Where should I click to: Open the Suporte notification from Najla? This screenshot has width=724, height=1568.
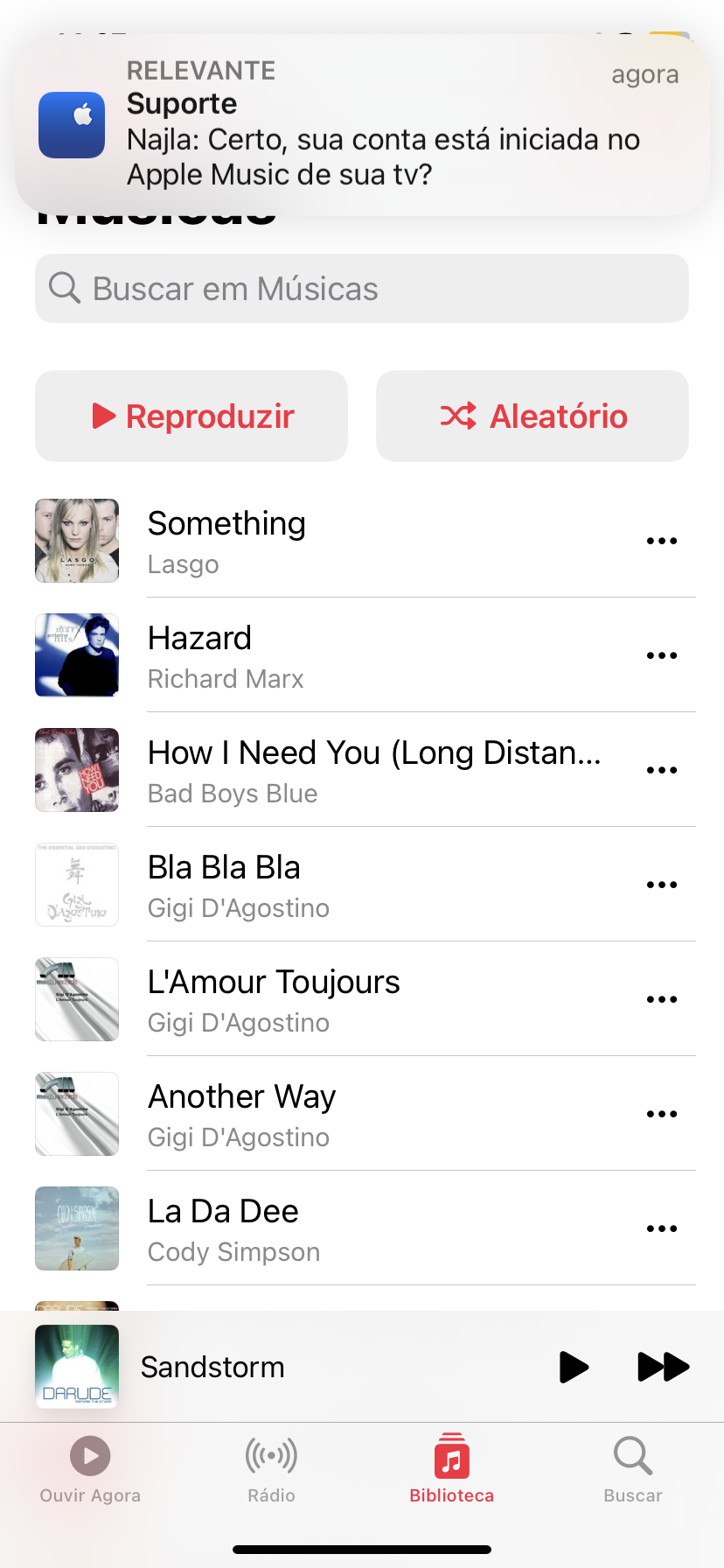362,124
